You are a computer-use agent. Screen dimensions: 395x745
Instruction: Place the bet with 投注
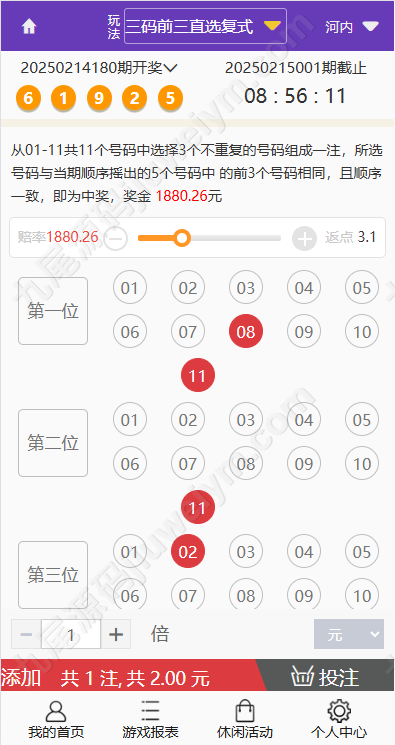pos(325,677)
